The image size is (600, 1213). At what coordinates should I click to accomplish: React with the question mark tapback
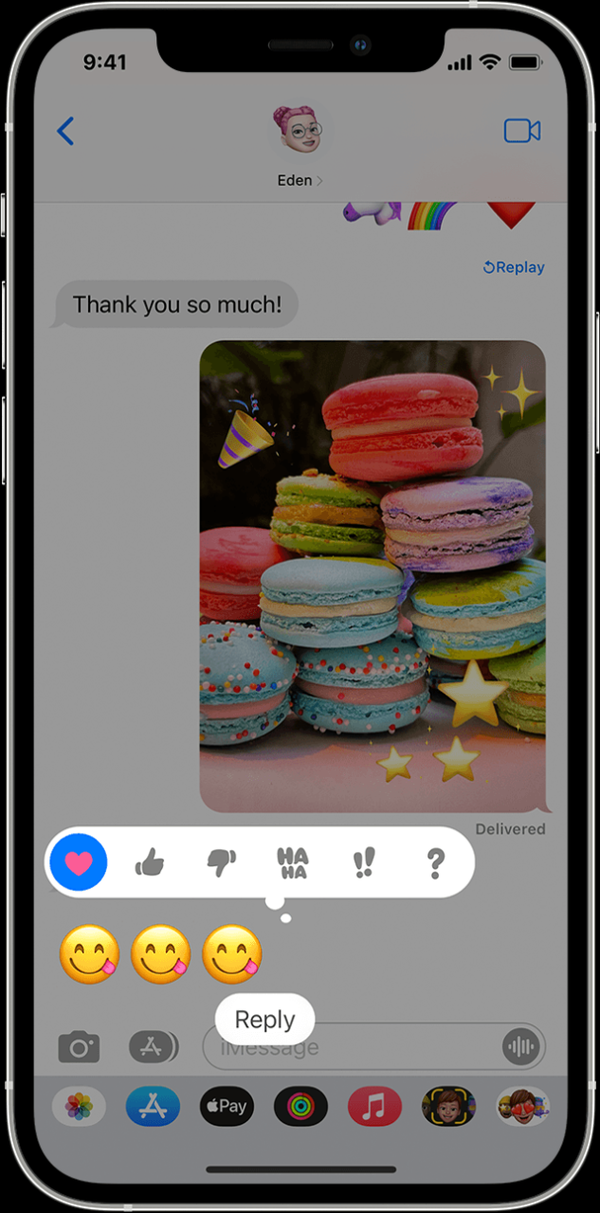coord(435,862)
